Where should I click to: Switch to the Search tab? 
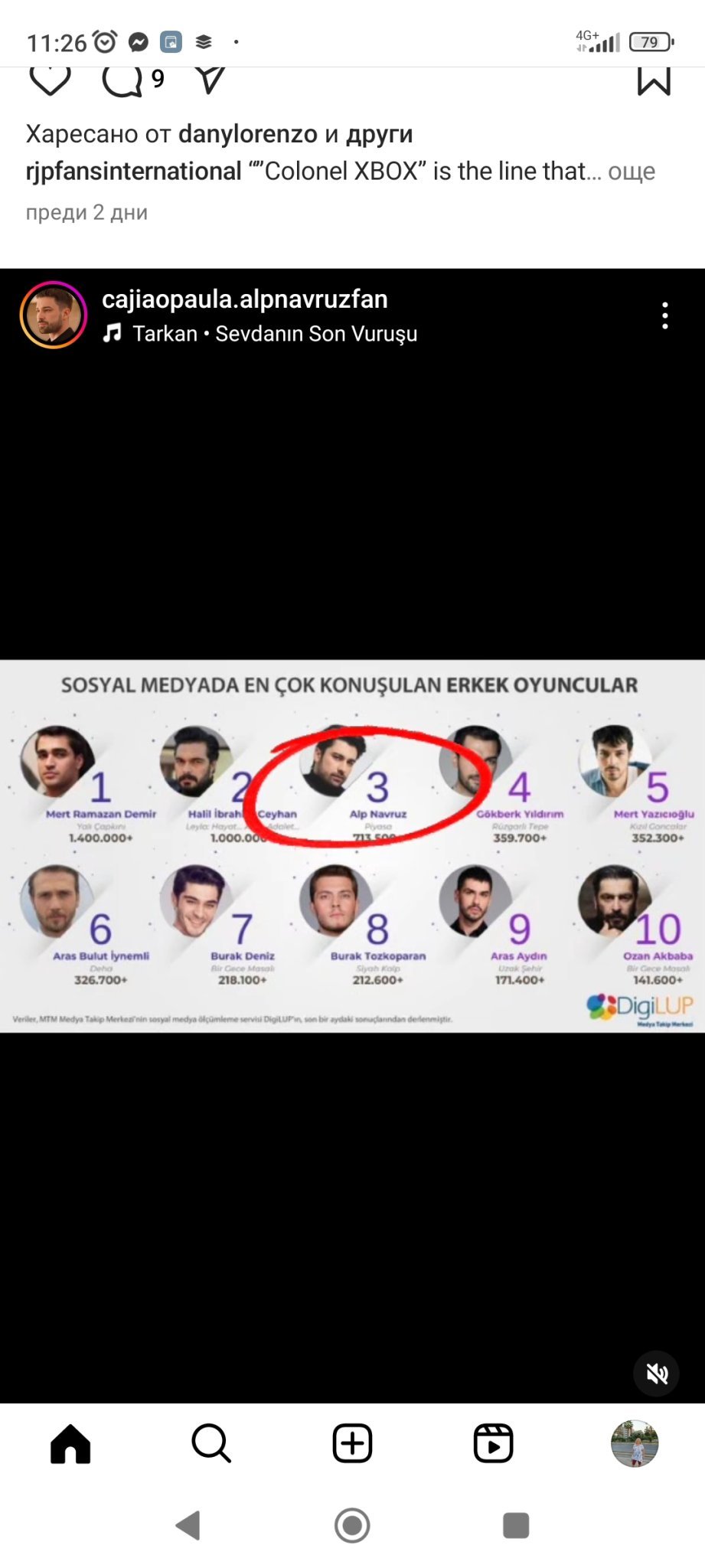pos(211,1444)
